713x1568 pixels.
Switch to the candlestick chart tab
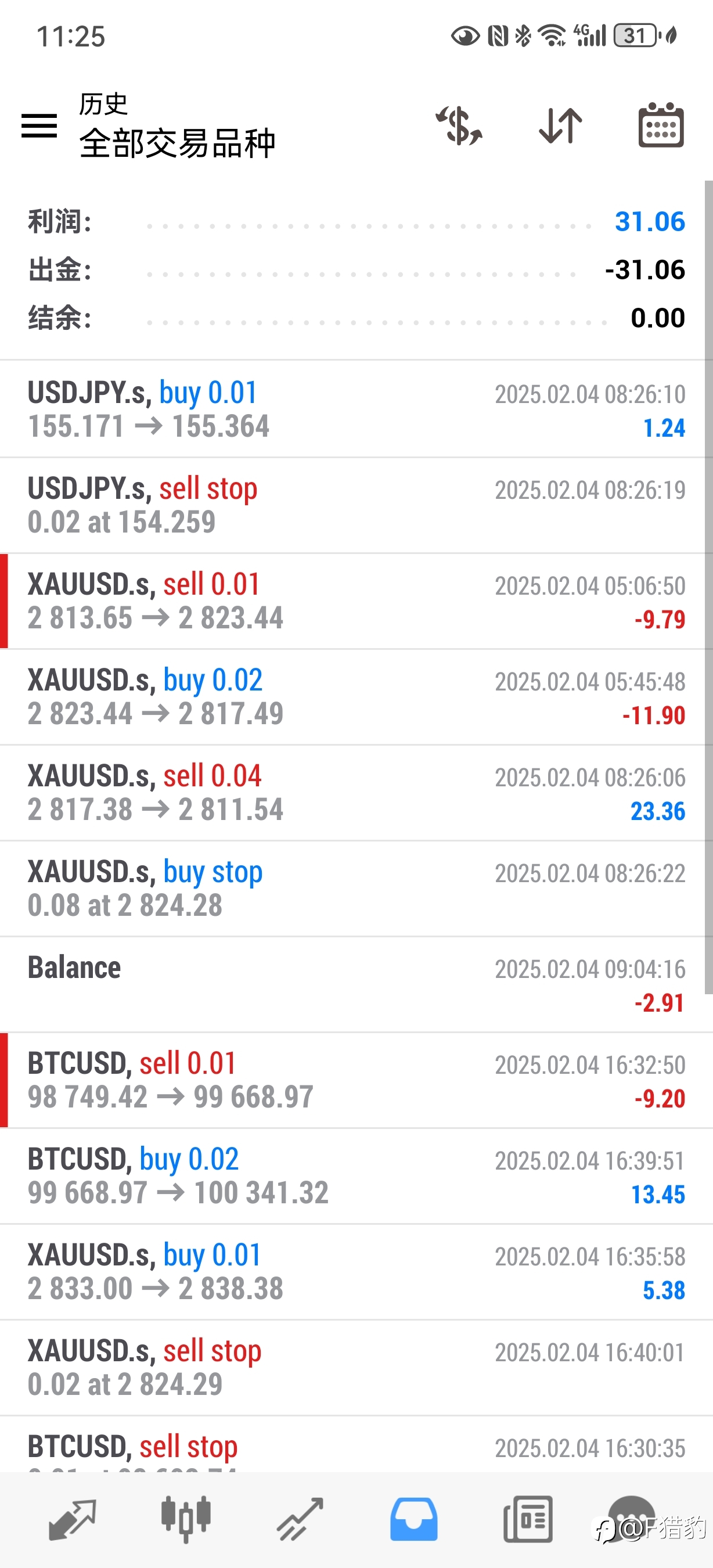pyautogui.click(x=186, y=1519)
